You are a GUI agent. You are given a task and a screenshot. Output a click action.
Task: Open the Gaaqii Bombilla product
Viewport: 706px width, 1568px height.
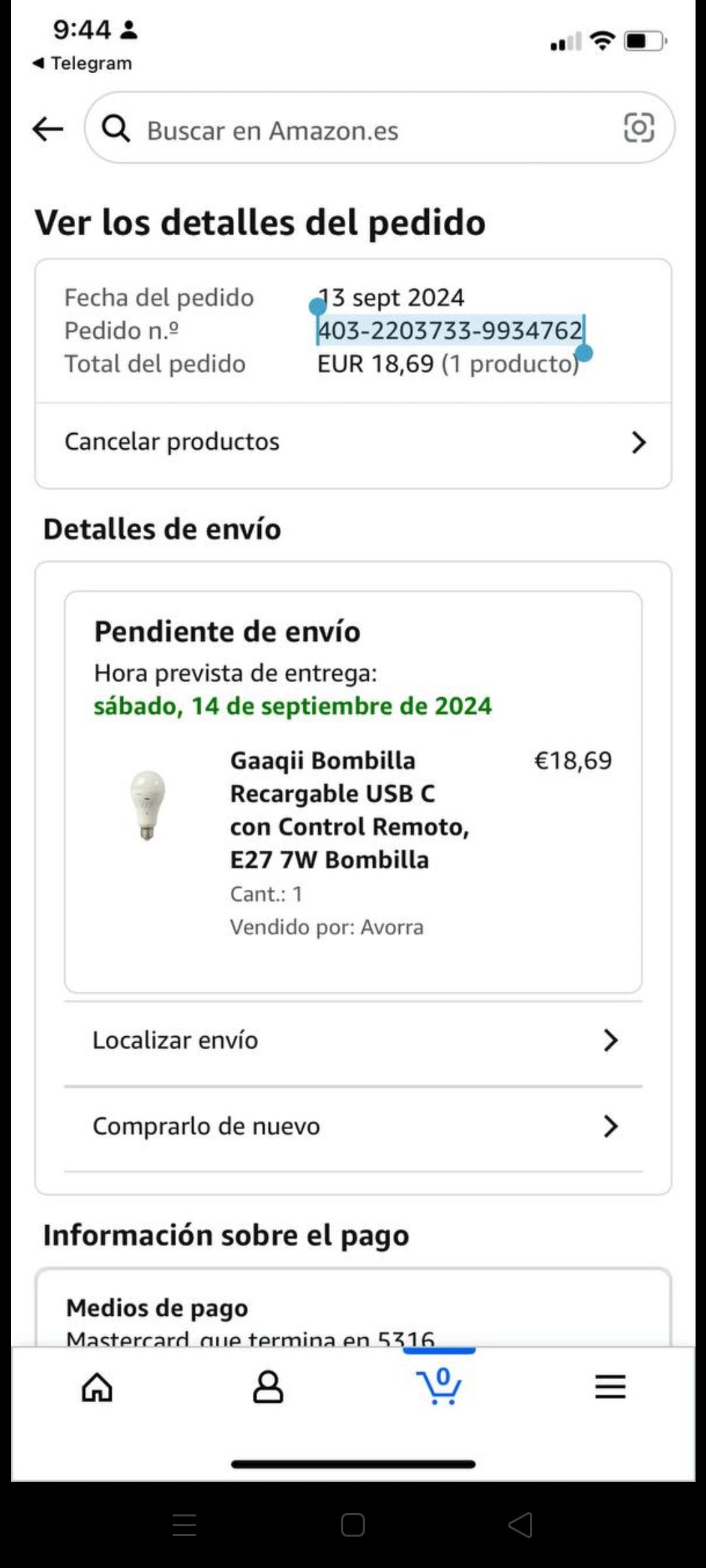click(x=348, y=810)
